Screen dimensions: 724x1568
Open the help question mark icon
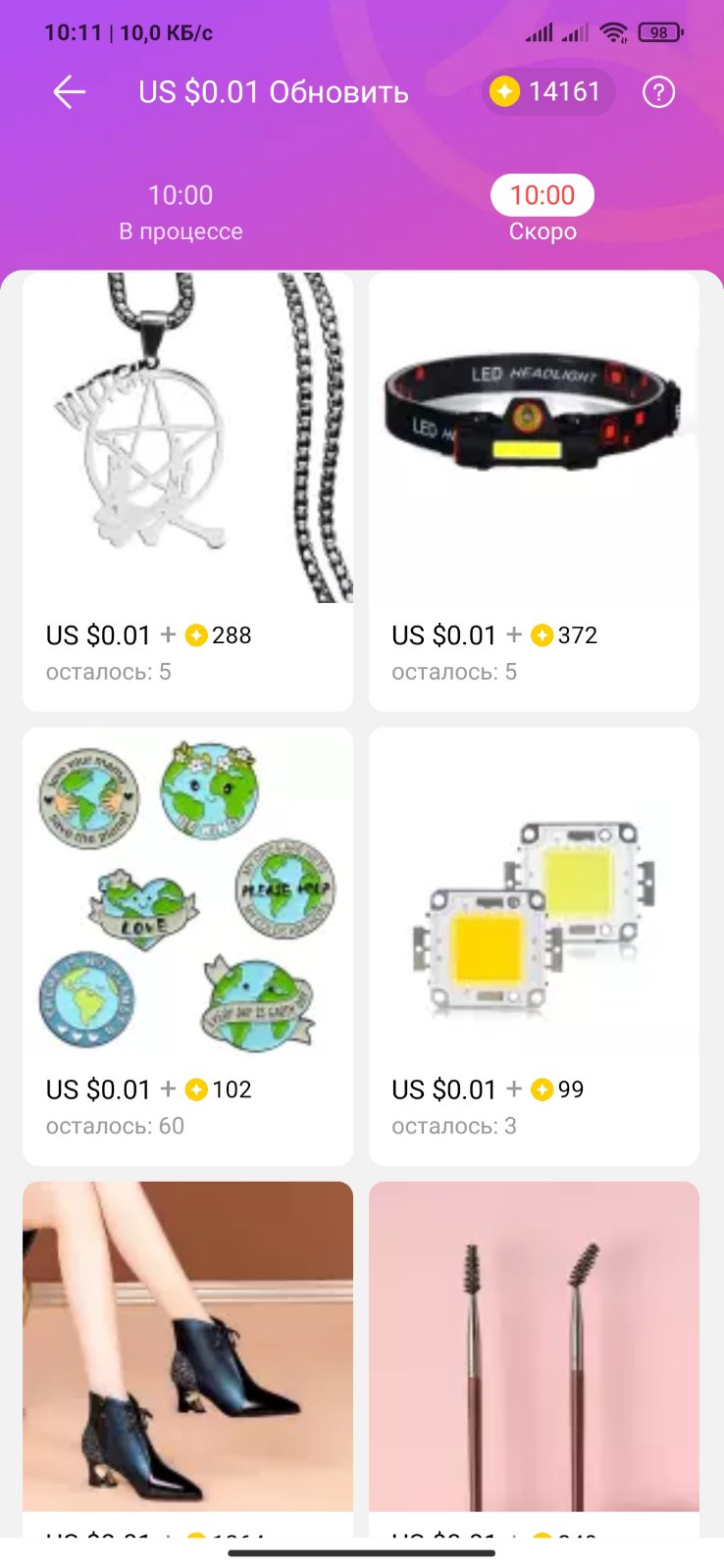(658, 92)
